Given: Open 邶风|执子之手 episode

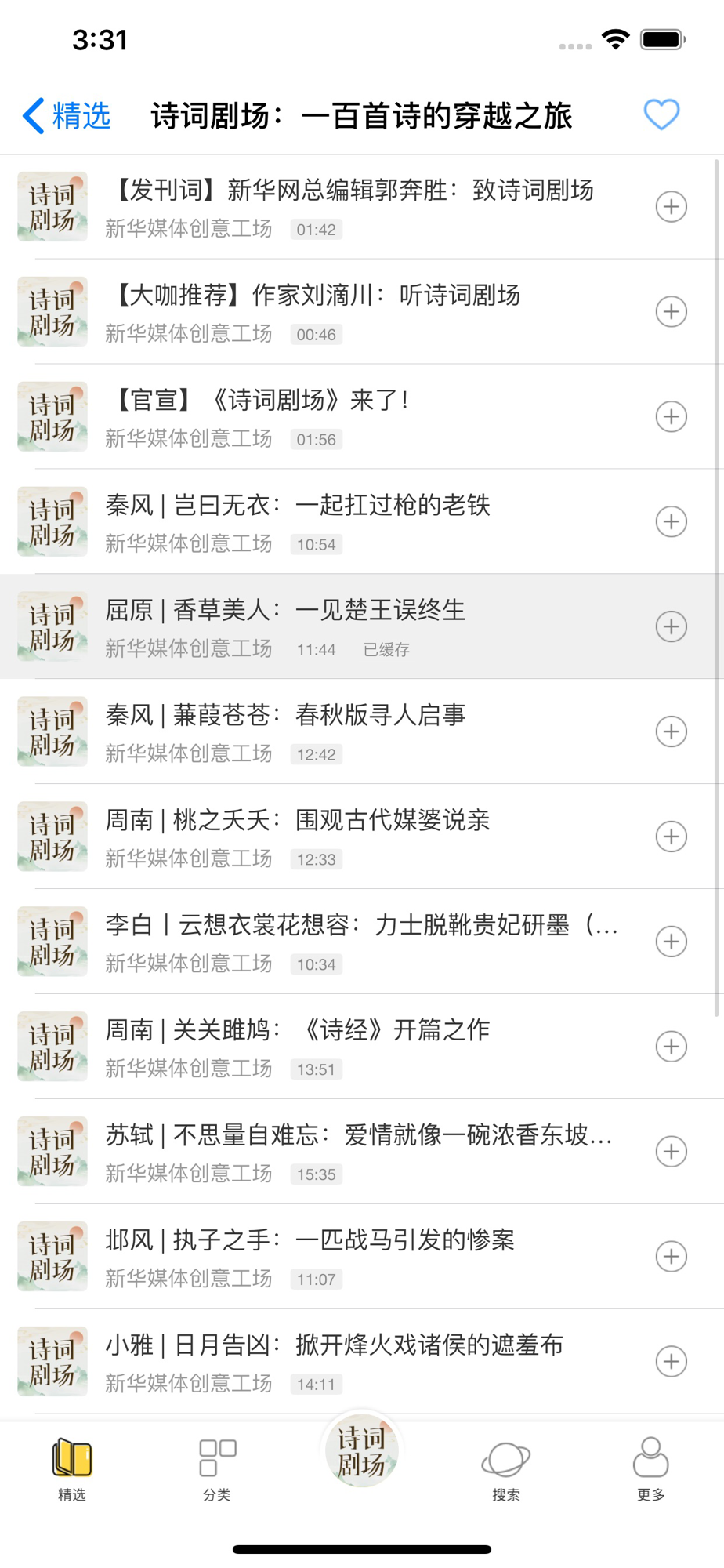Looking at the screenshot, I should coord(362,1258).
